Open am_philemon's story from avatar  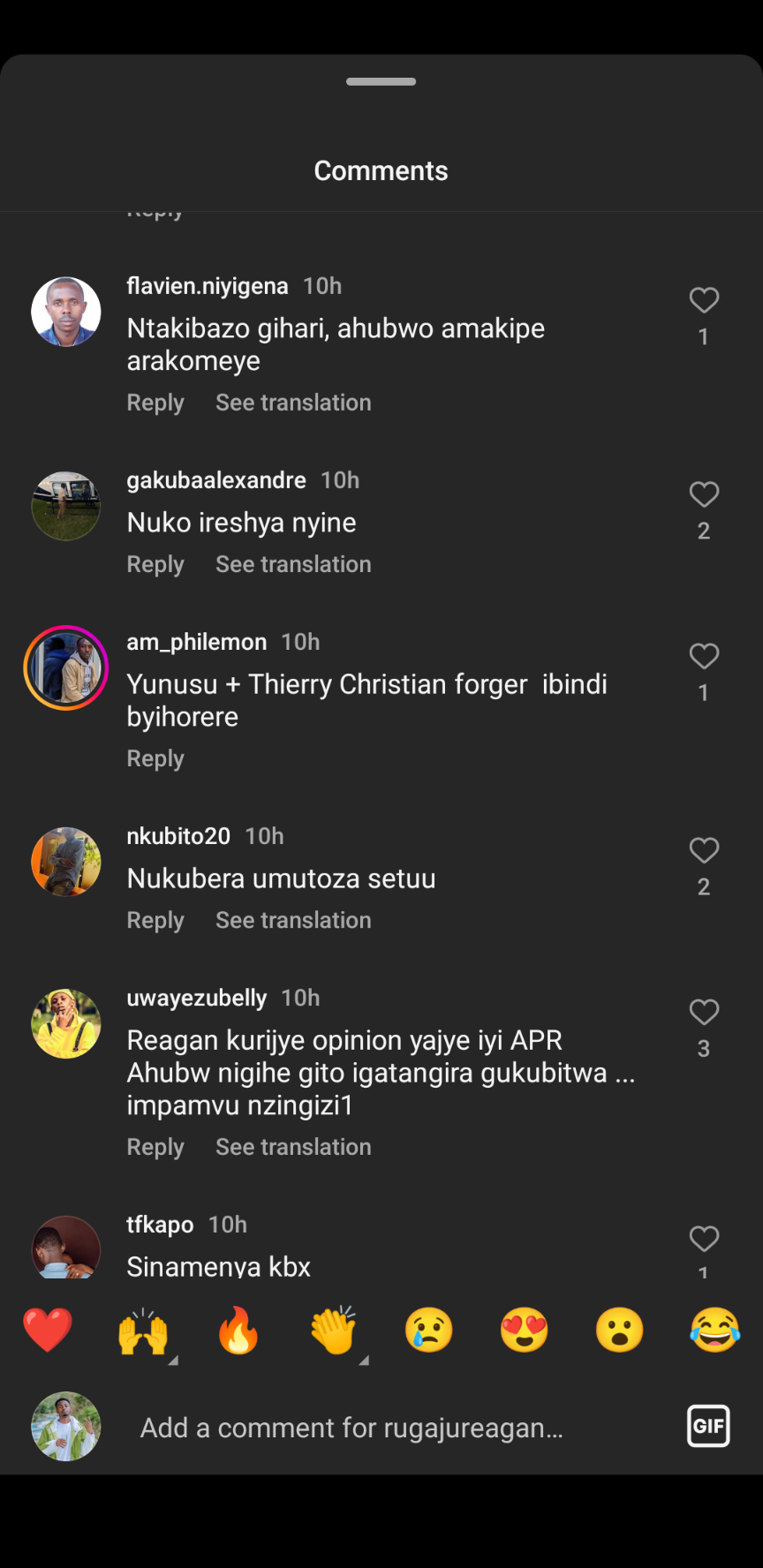click(66, 667)
